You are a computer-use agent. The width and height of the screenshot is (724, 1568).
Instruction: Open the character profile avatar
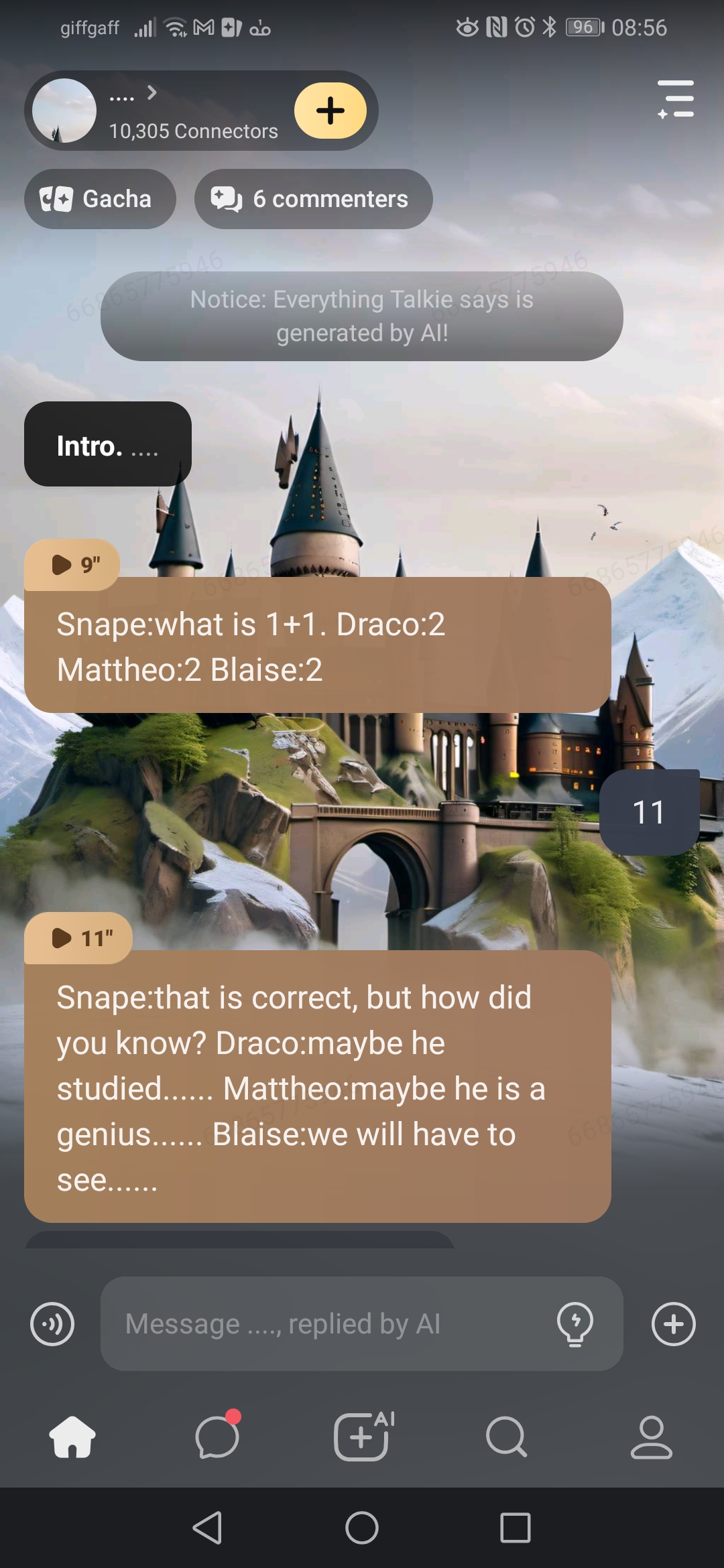64,111
